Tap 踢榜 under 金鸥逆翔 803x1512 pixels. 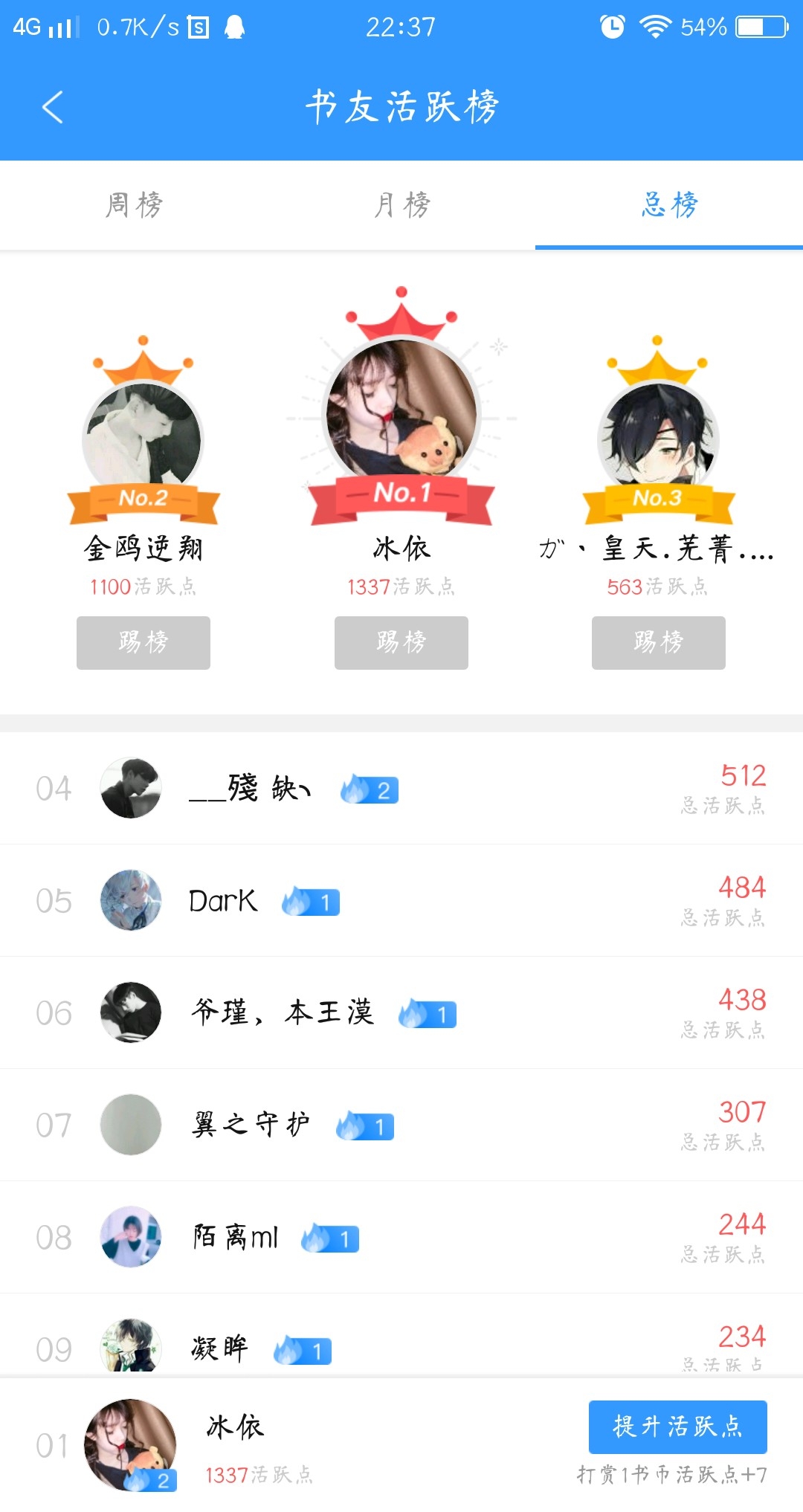point(143,642)
